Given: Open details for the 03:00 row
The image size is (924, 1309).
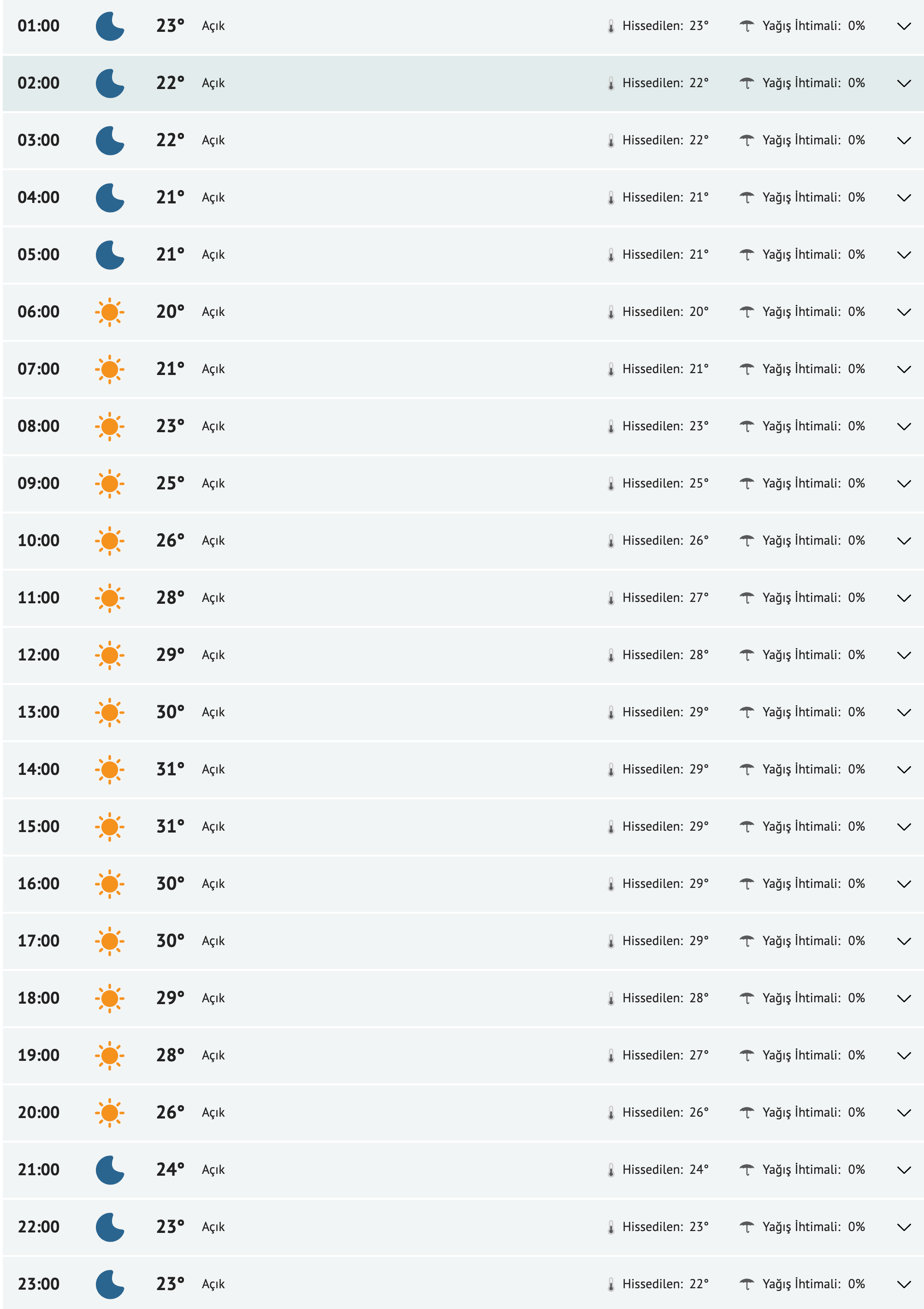Looking at the screenshot, I should tap(903, 140).
